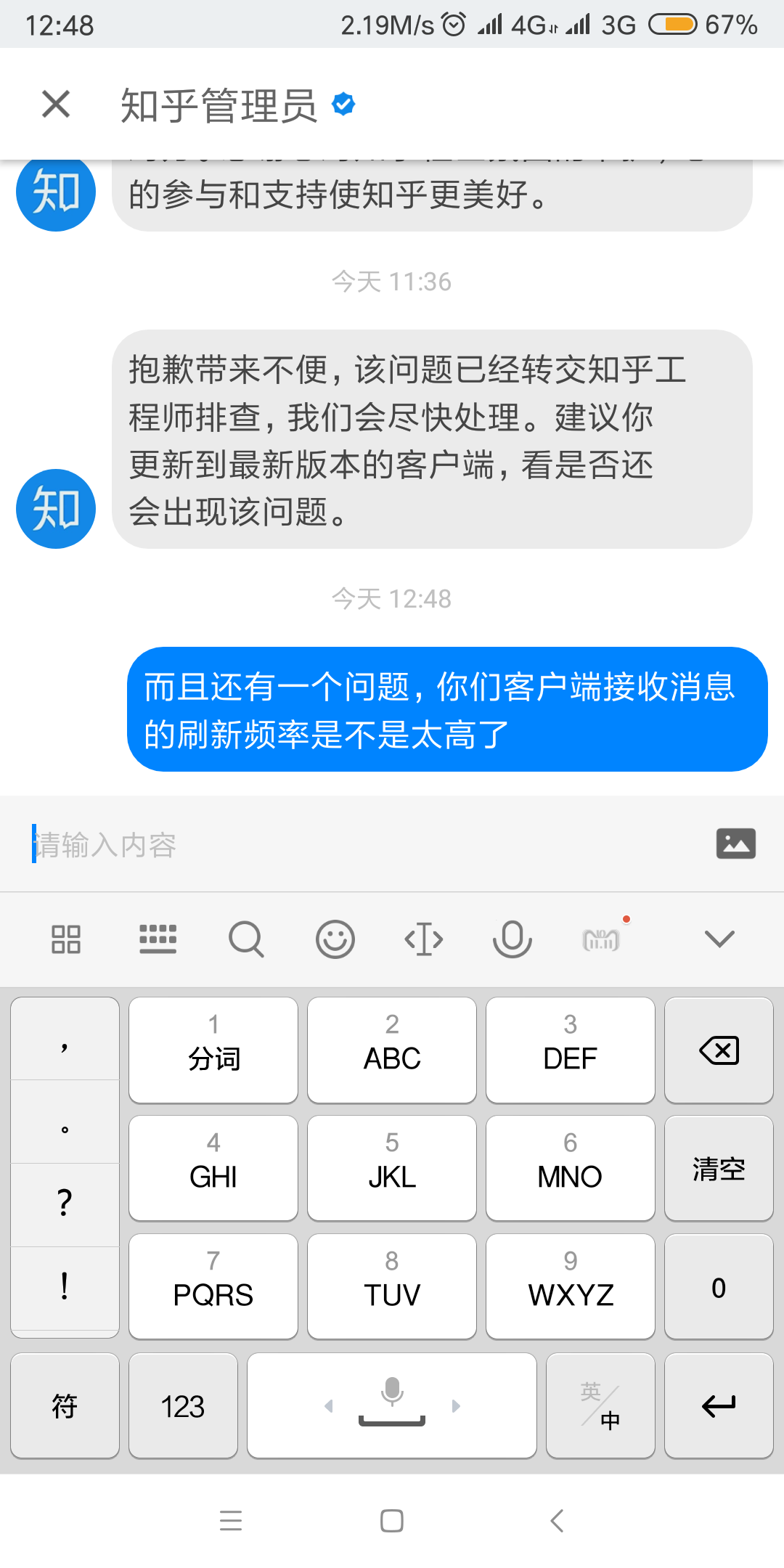Collapse the keyboard with the down chevron
784x1568 pixels.
click(x=719, y=939)
